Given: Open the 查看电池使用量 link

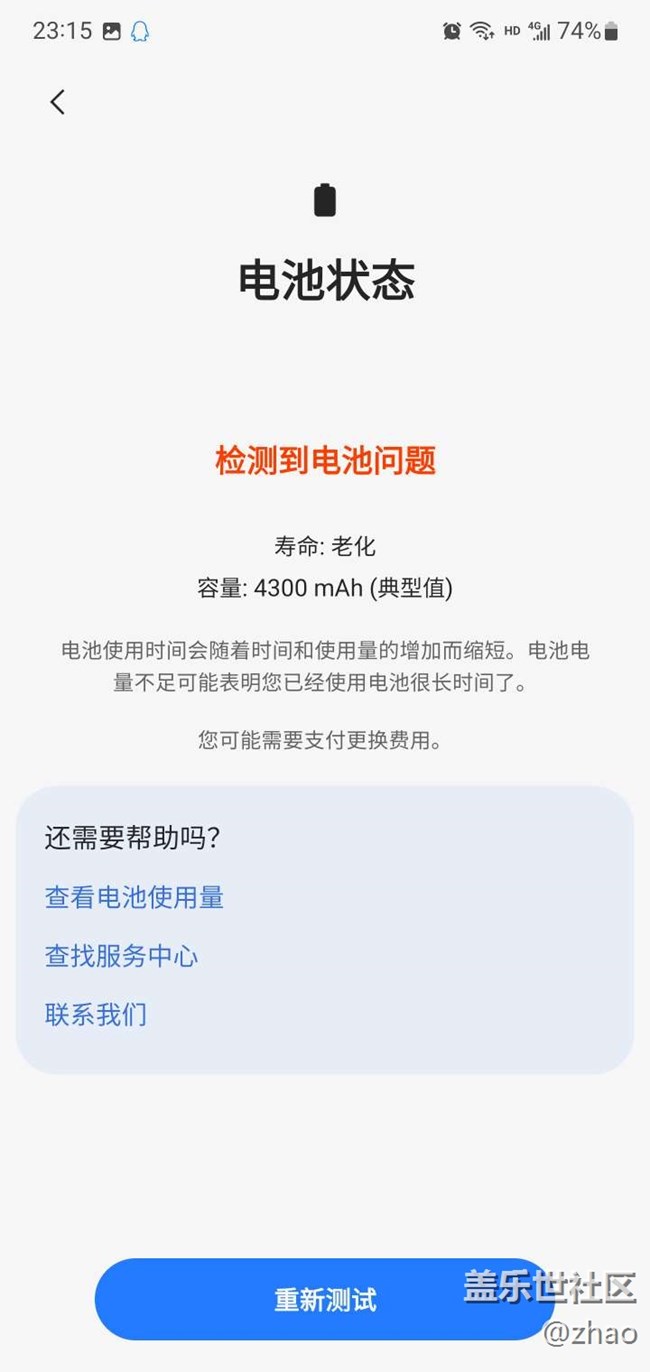Looking at the screenshot, I should 134,897.
